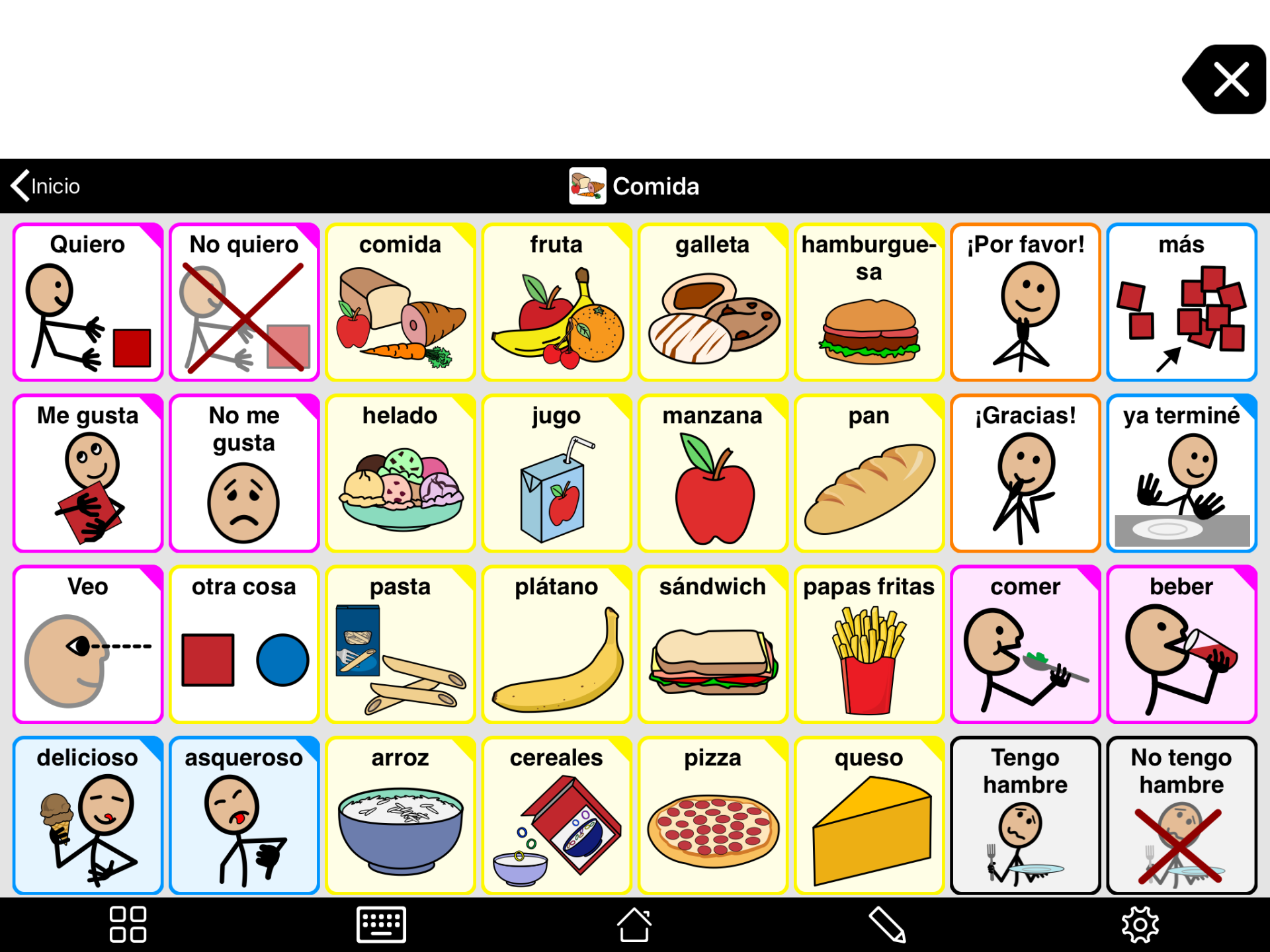Go to the home page
The height and width of the screenshot is (952, 1270).
[634, 924]
